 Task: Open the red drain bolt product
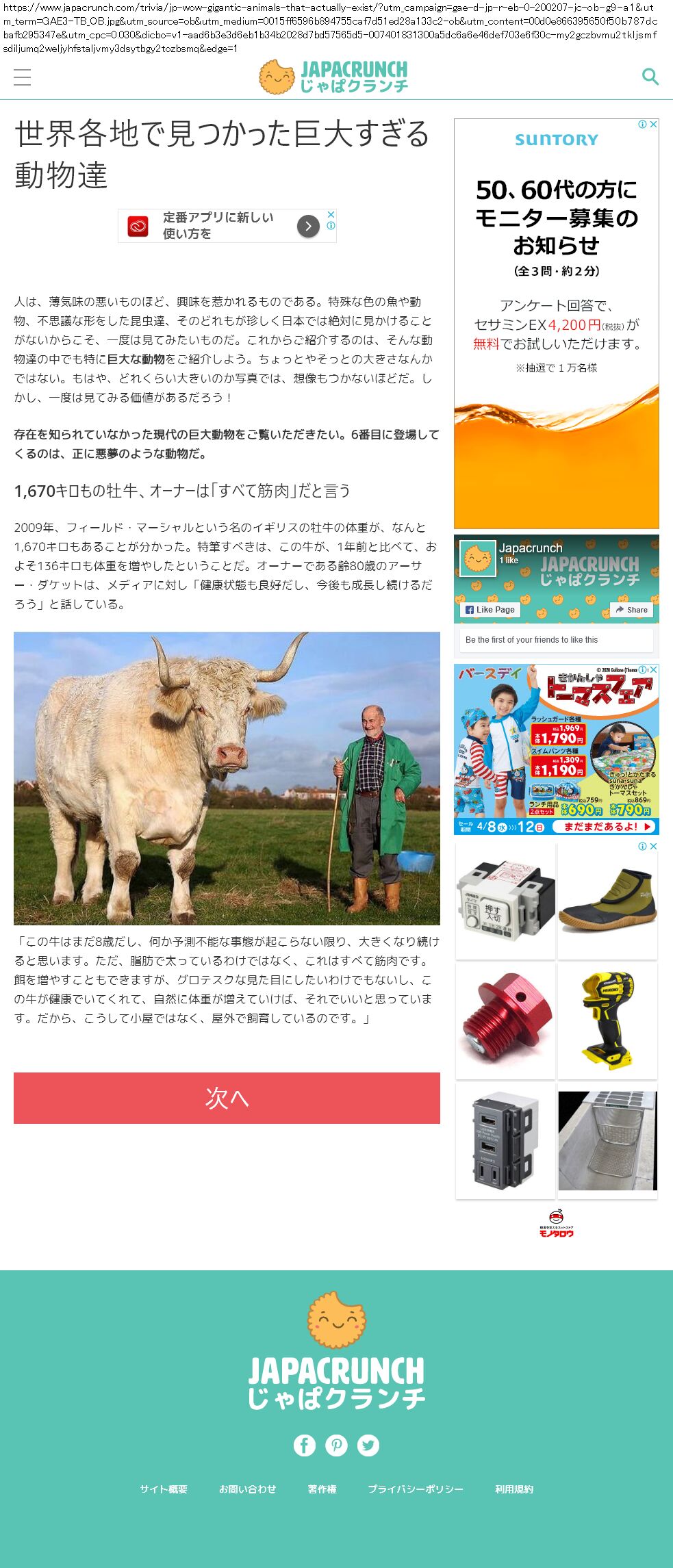tap(506, 1020)
